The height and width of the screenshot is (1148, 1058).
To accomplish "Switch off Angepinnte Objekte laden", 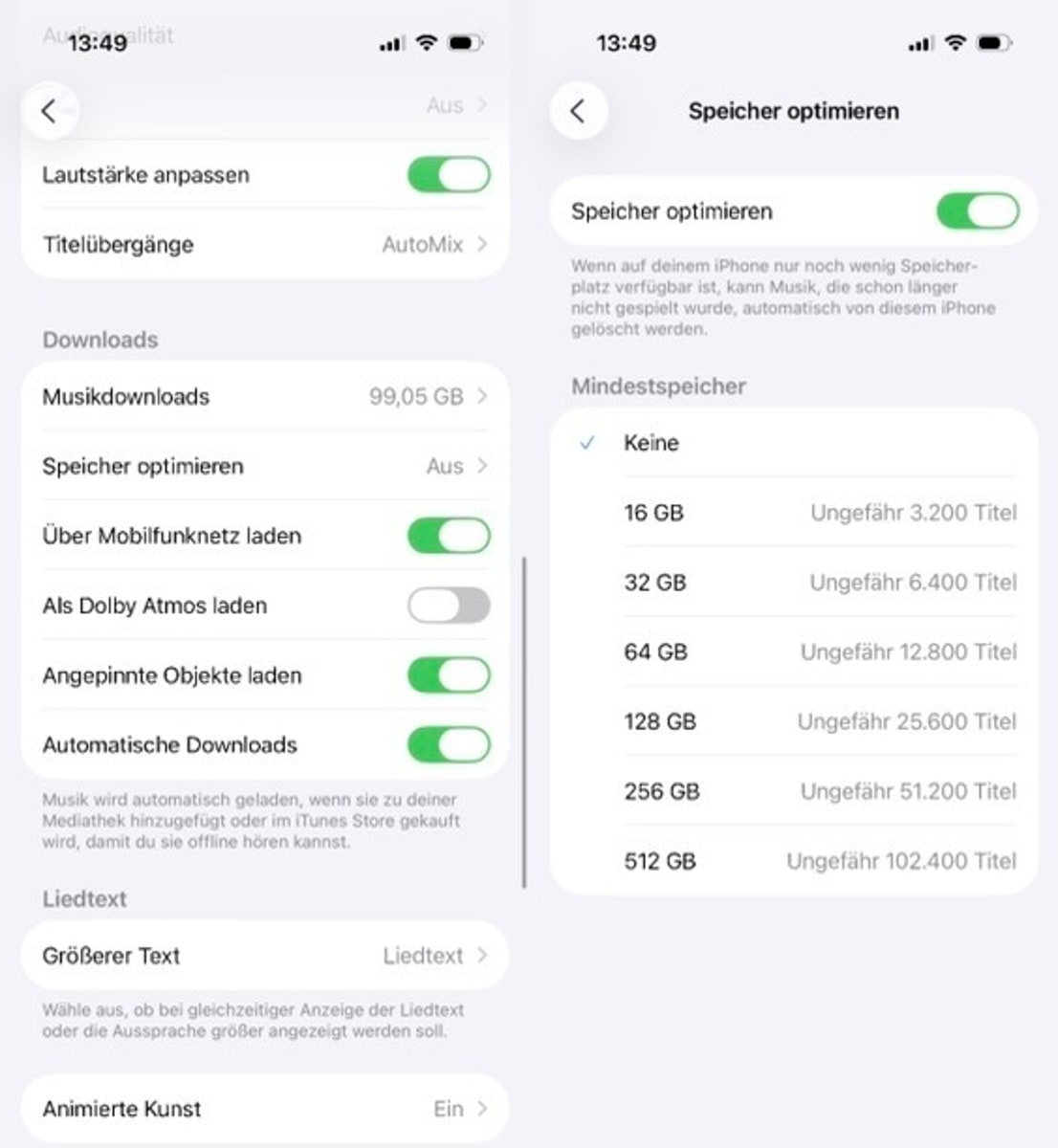I will (448, 675).
